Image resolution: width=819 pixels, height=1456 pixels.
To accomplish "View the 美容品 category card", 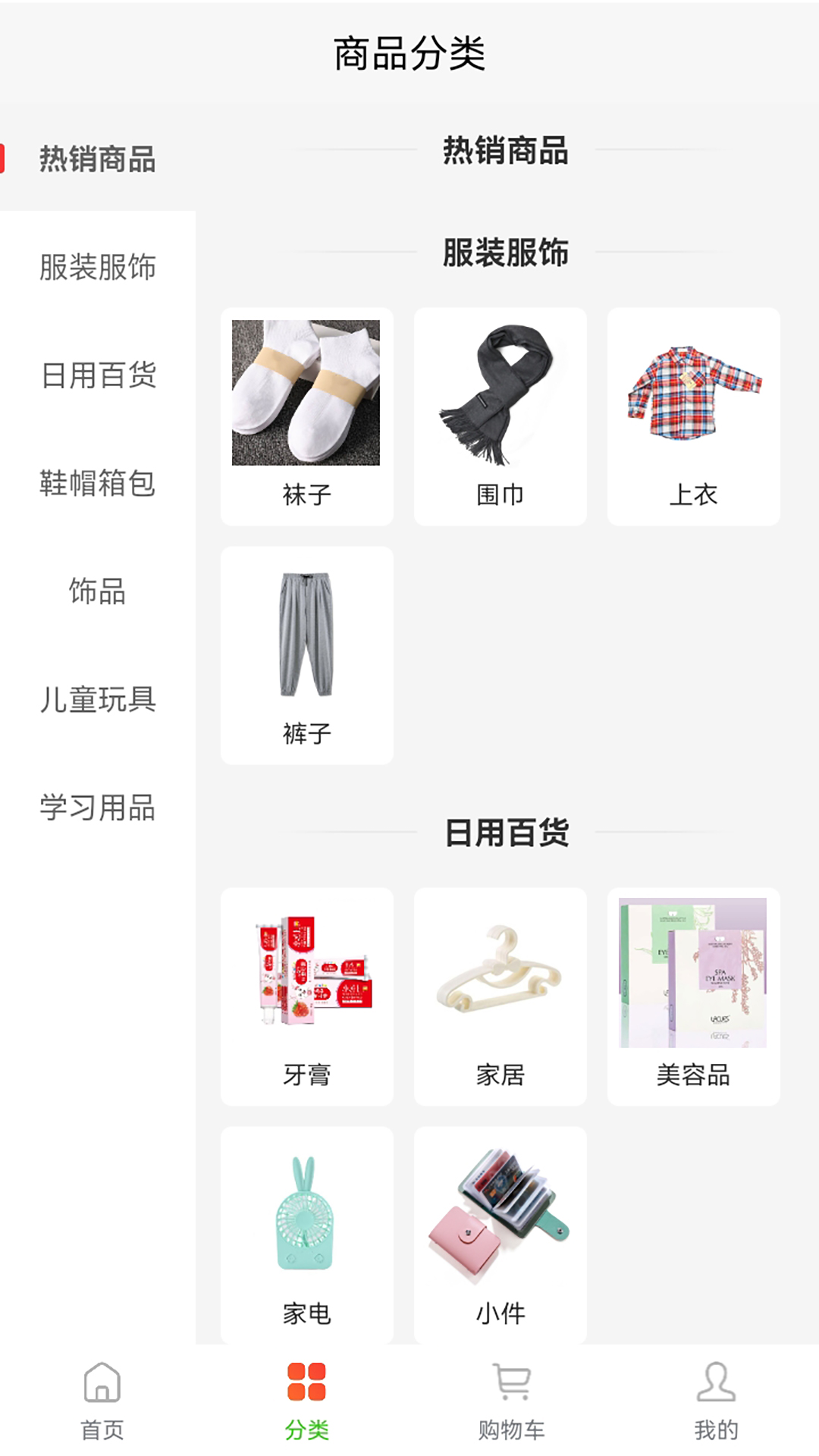I will pos(694,996).
